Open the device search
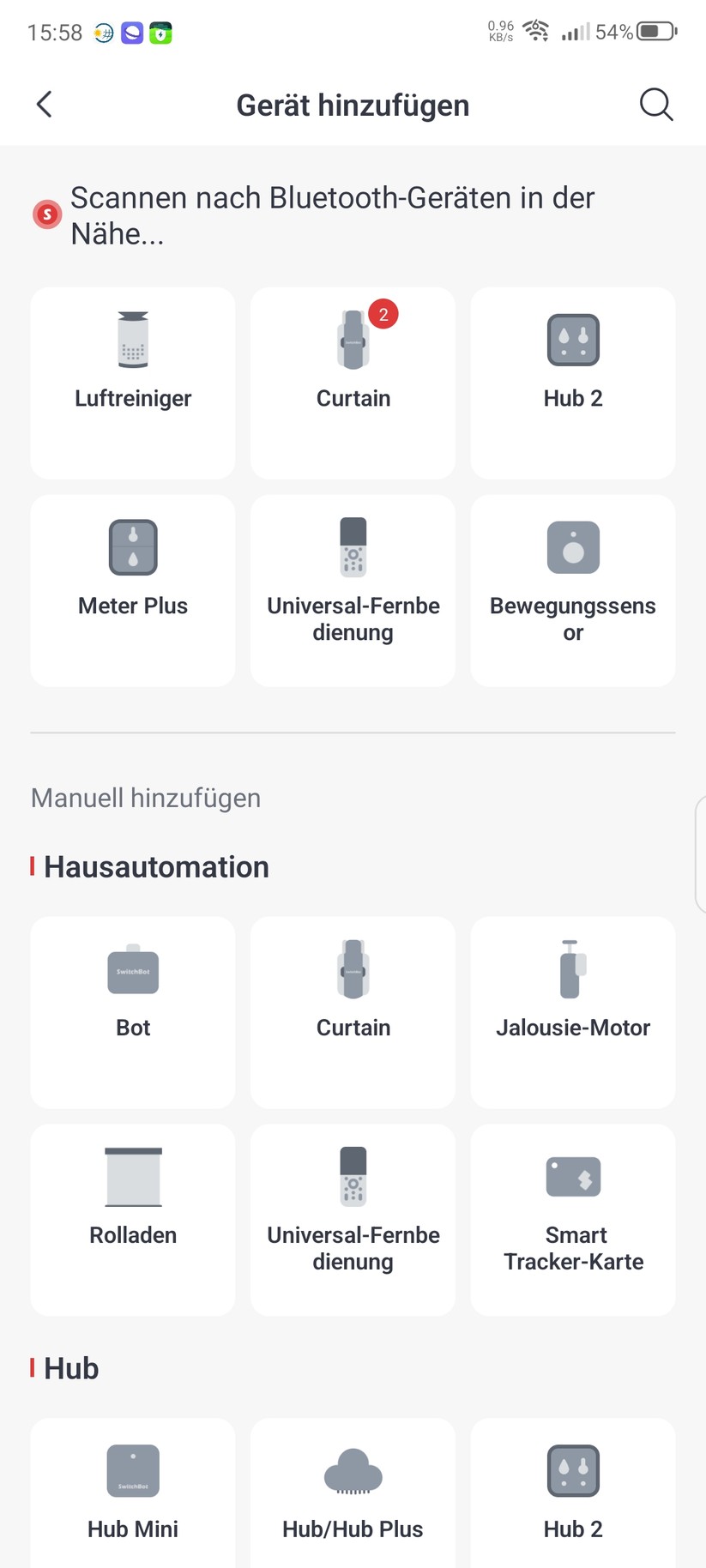 point(655,104)
